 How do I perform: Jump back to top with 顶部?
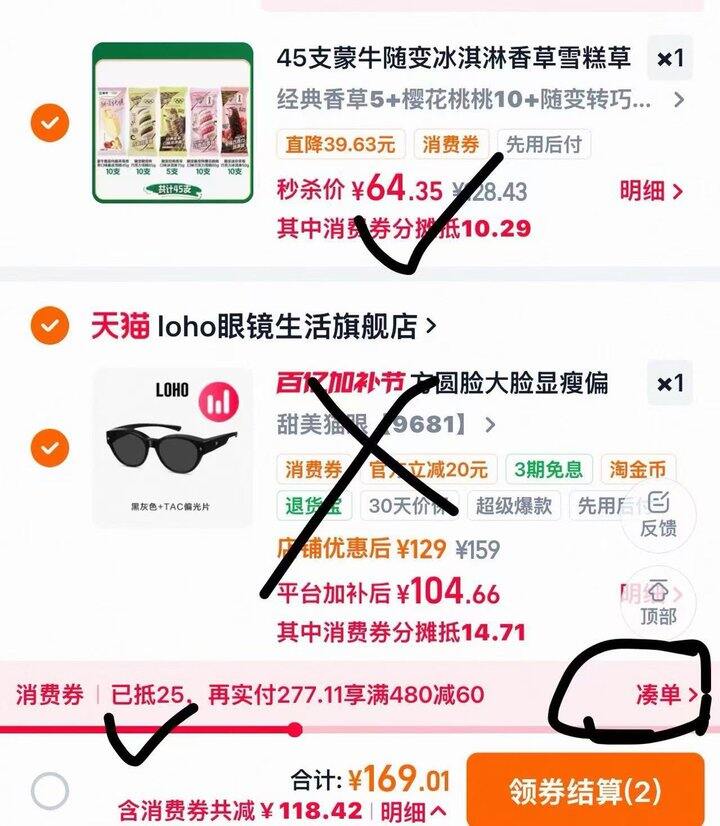click(658, 600)
